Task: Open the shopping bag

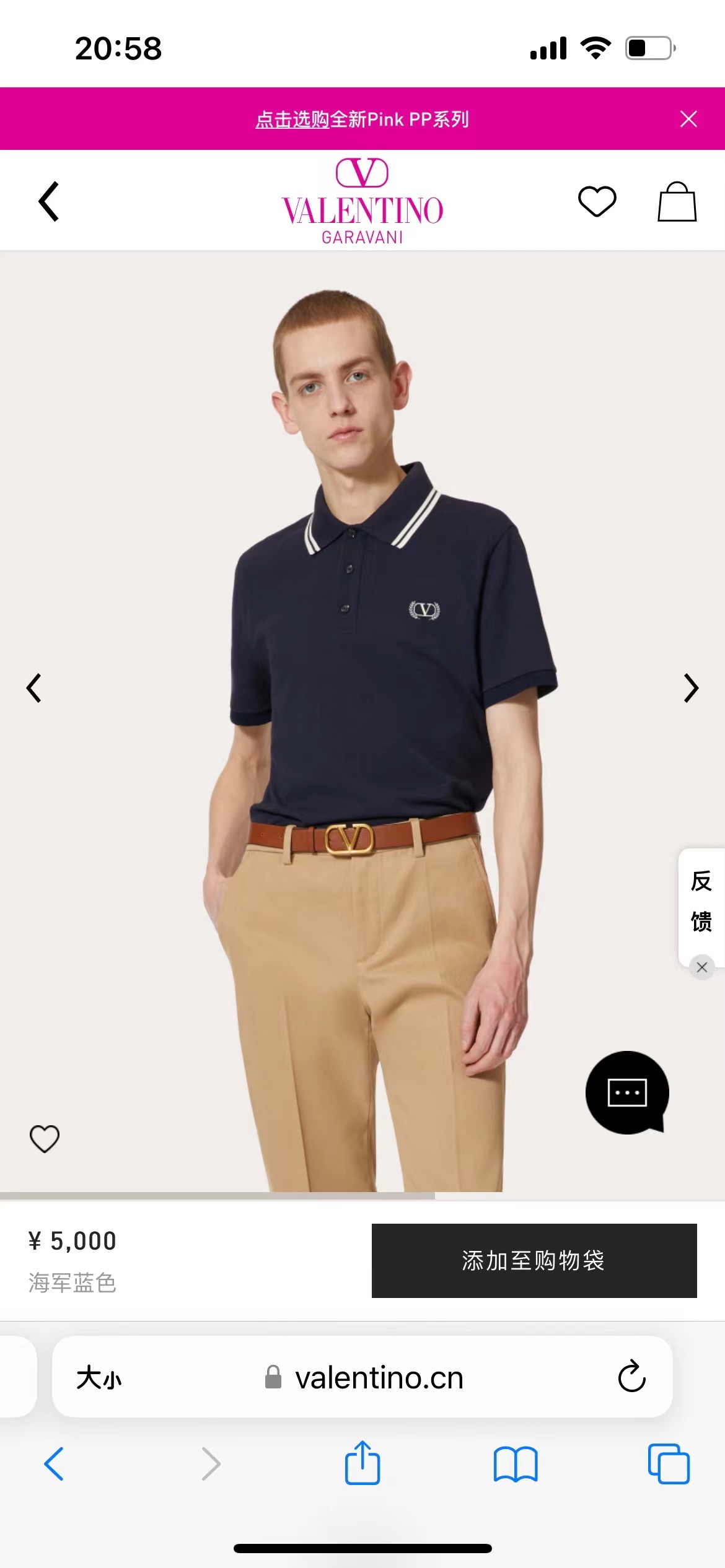Action: 677,201
